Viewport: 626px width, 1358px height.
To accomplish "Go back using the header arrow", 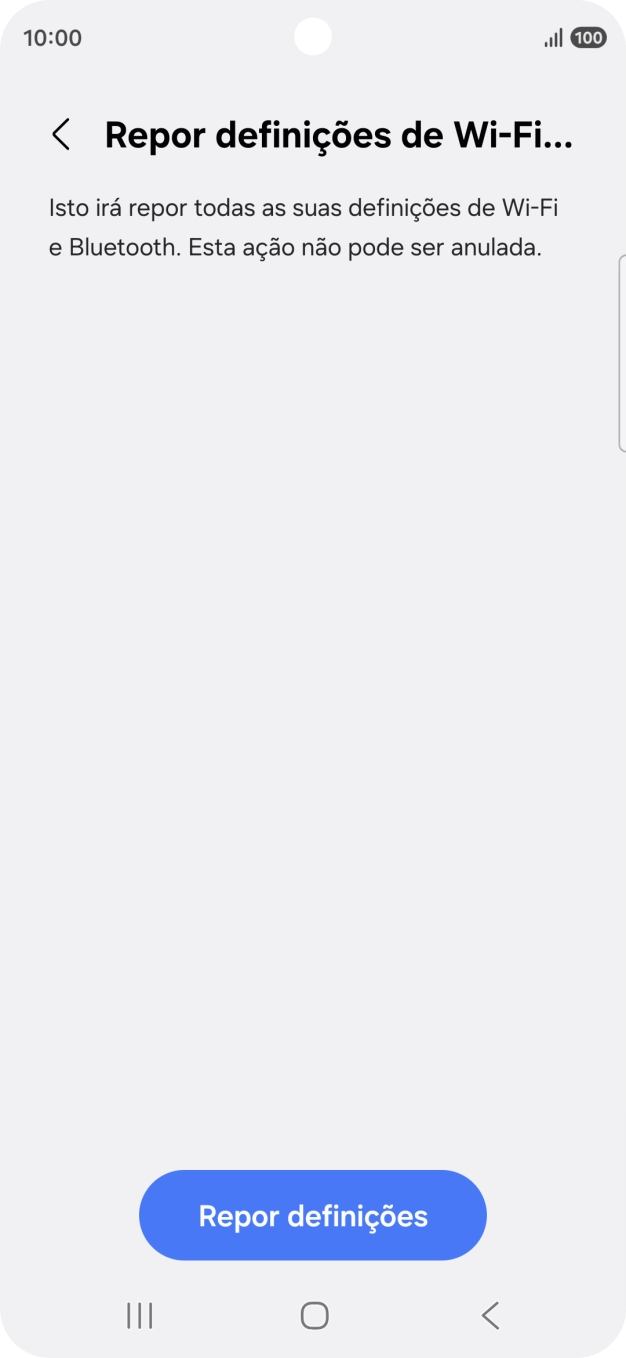I will point(61,135).
